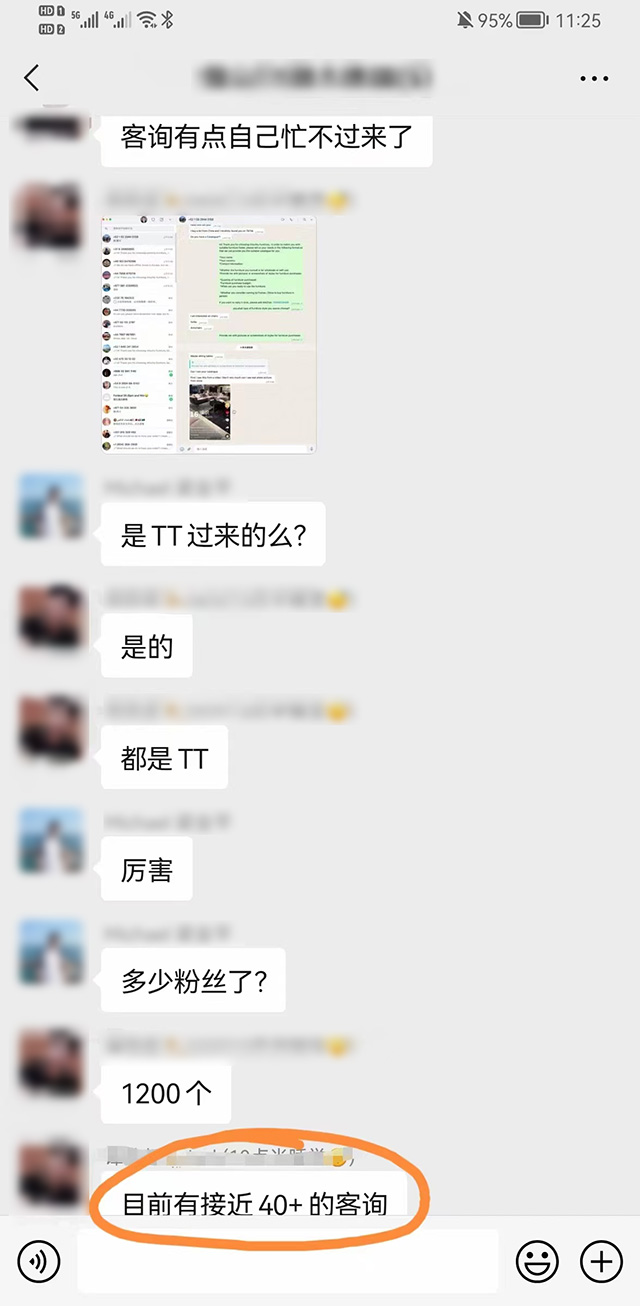Open the shared chat screenshot image
This screenshot has width=640, height=1306.
[x=209, y=335]
